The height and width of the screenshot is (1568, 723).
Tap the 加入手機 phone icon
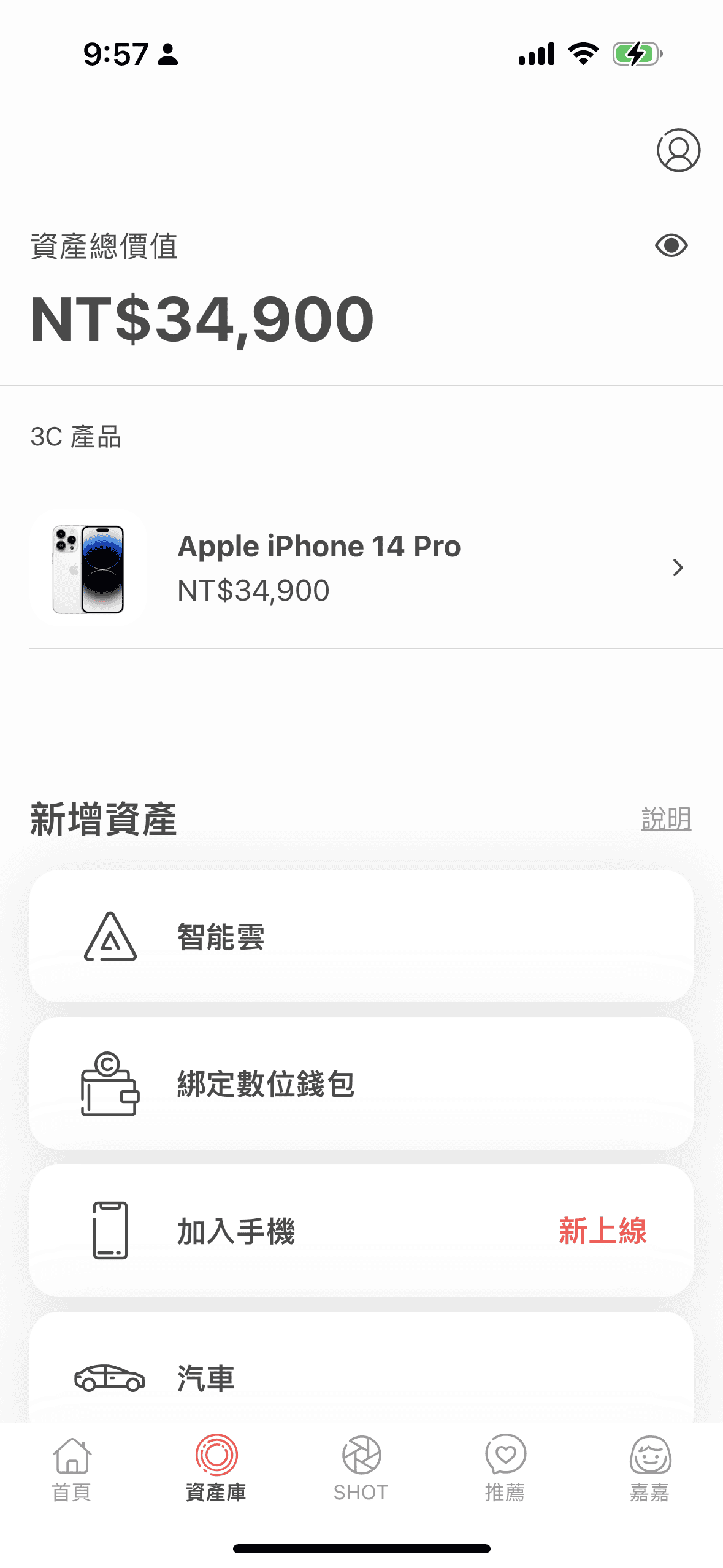click(111, 1233)
